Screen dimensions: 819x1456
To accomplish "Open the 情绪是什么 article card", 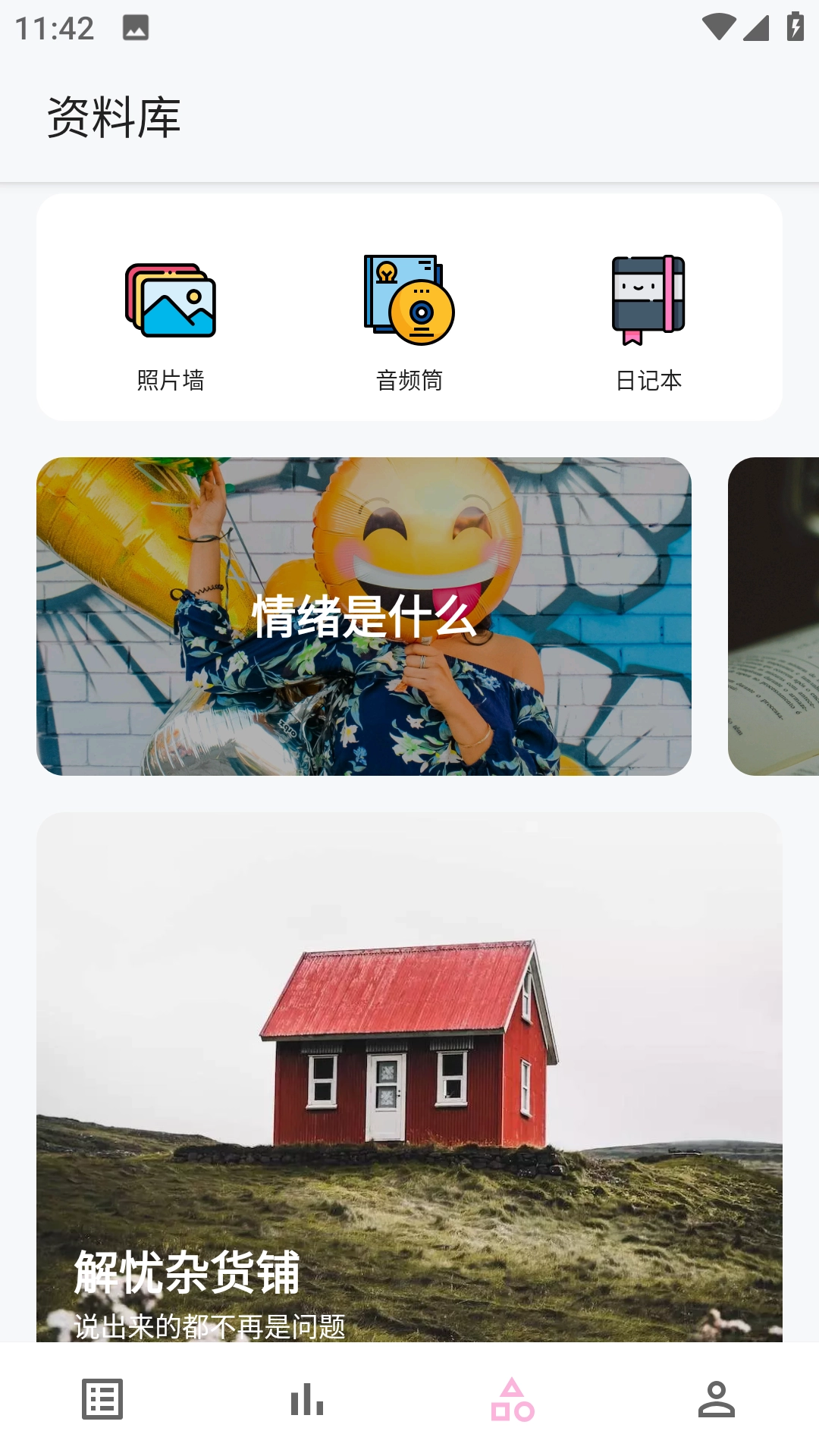I will [364, 616].
